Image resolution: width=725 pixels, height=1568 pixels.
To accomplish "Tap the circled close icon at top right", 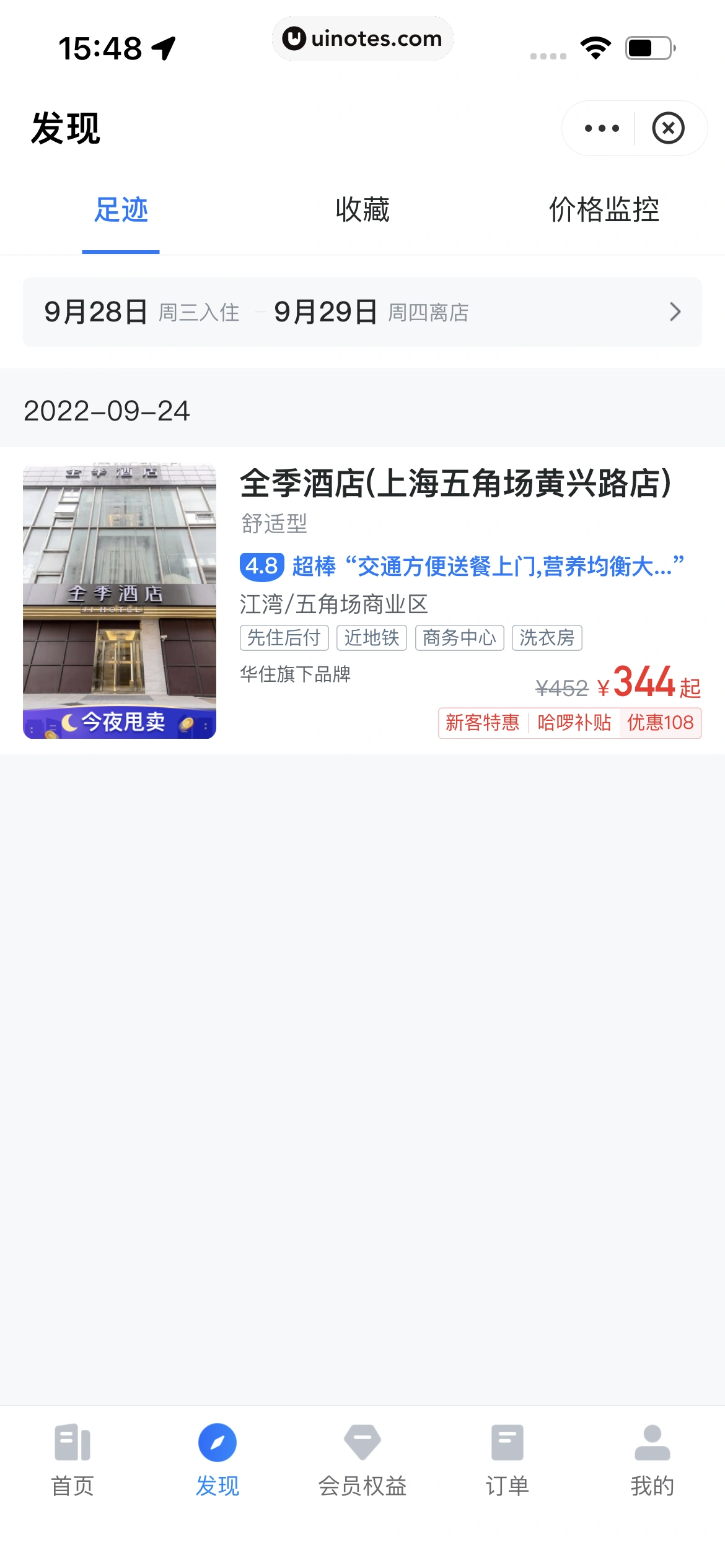I will (668, 128).
